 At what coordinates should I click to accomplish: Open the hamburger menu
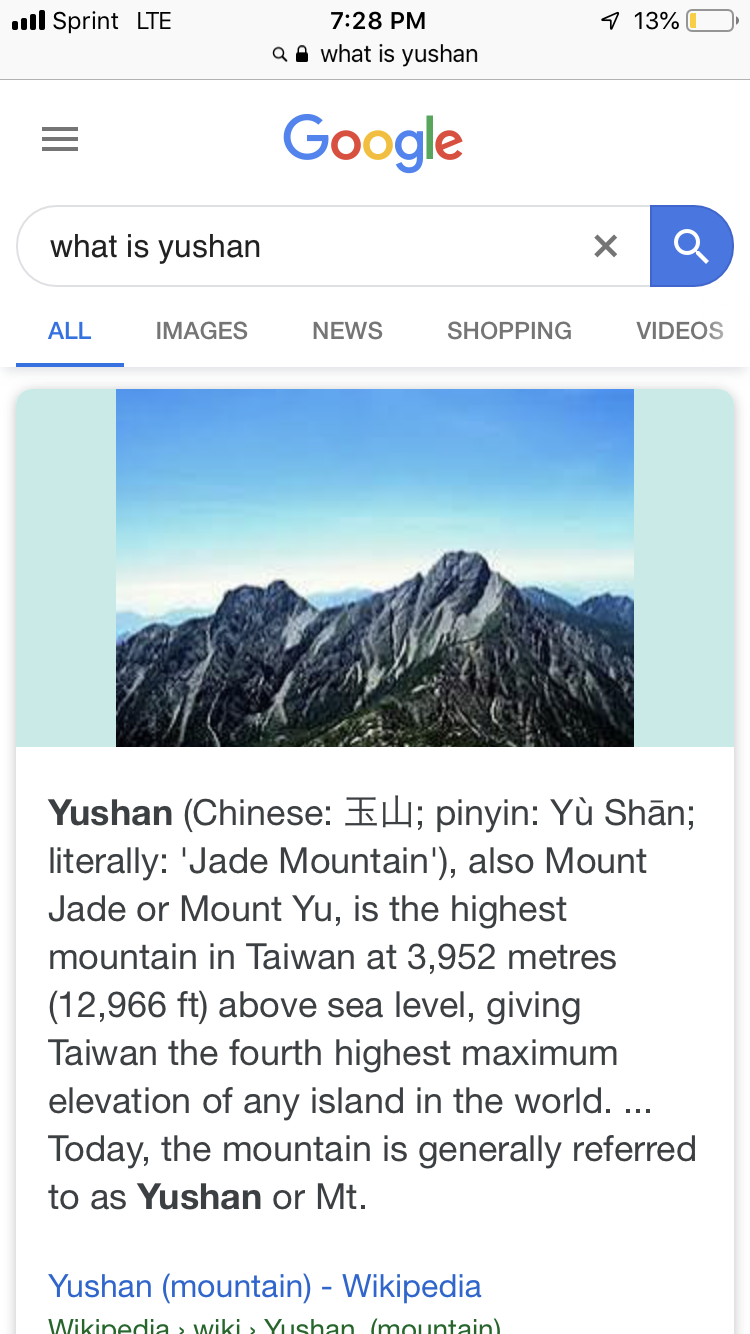click(60, 140)
